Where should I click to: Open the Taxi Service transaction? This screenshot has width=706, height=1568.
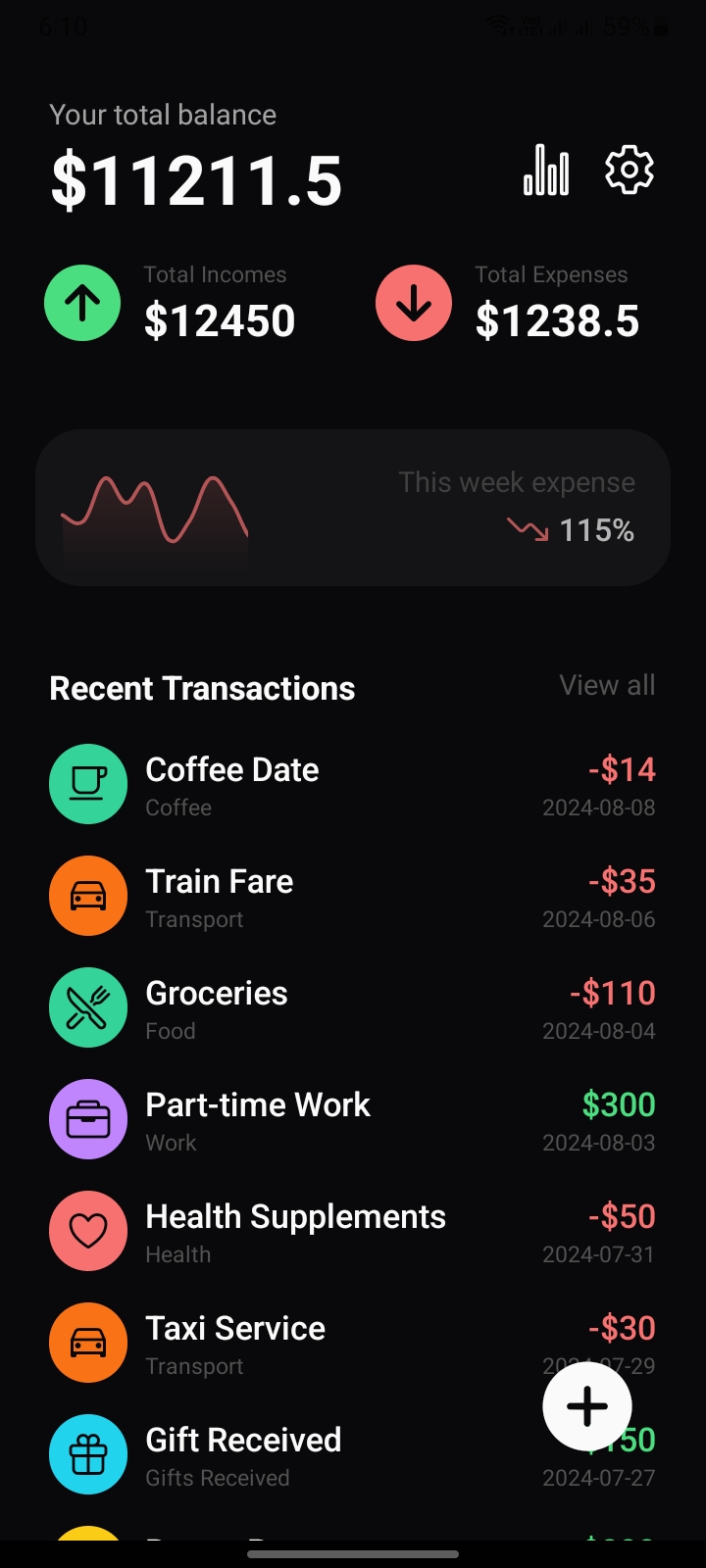click(x=294, y=1344)
